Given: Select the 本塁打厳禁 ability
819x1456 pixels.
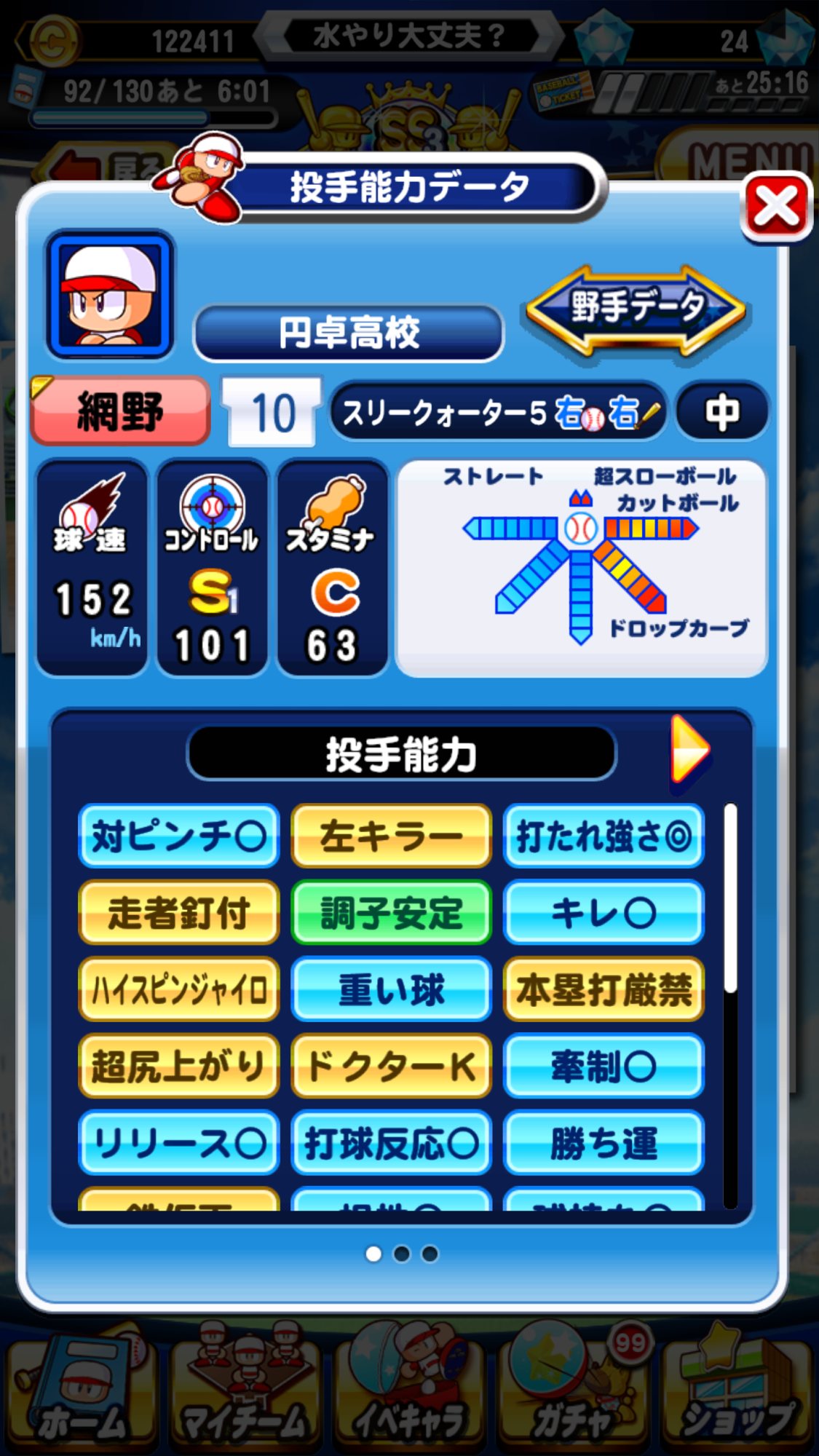Looking at the screenshot, I should 604,990.
